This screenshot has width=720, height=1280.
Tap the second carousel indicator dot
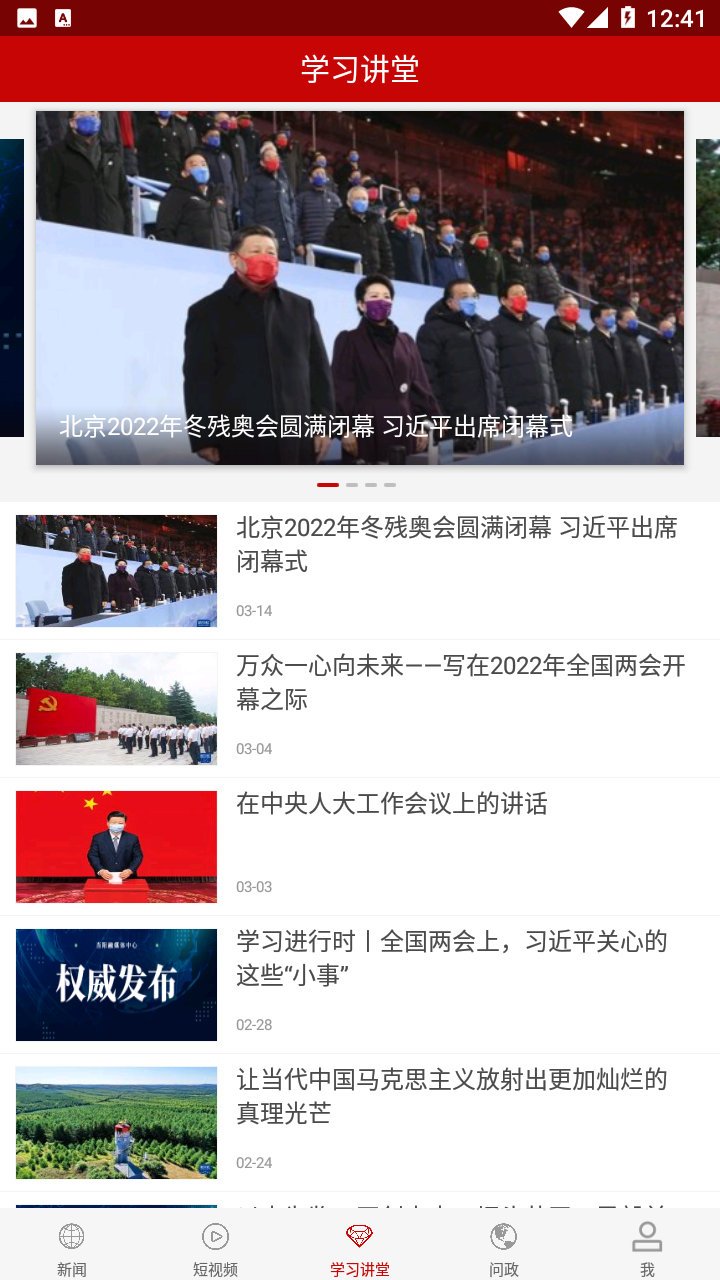(x=351, y=484)
